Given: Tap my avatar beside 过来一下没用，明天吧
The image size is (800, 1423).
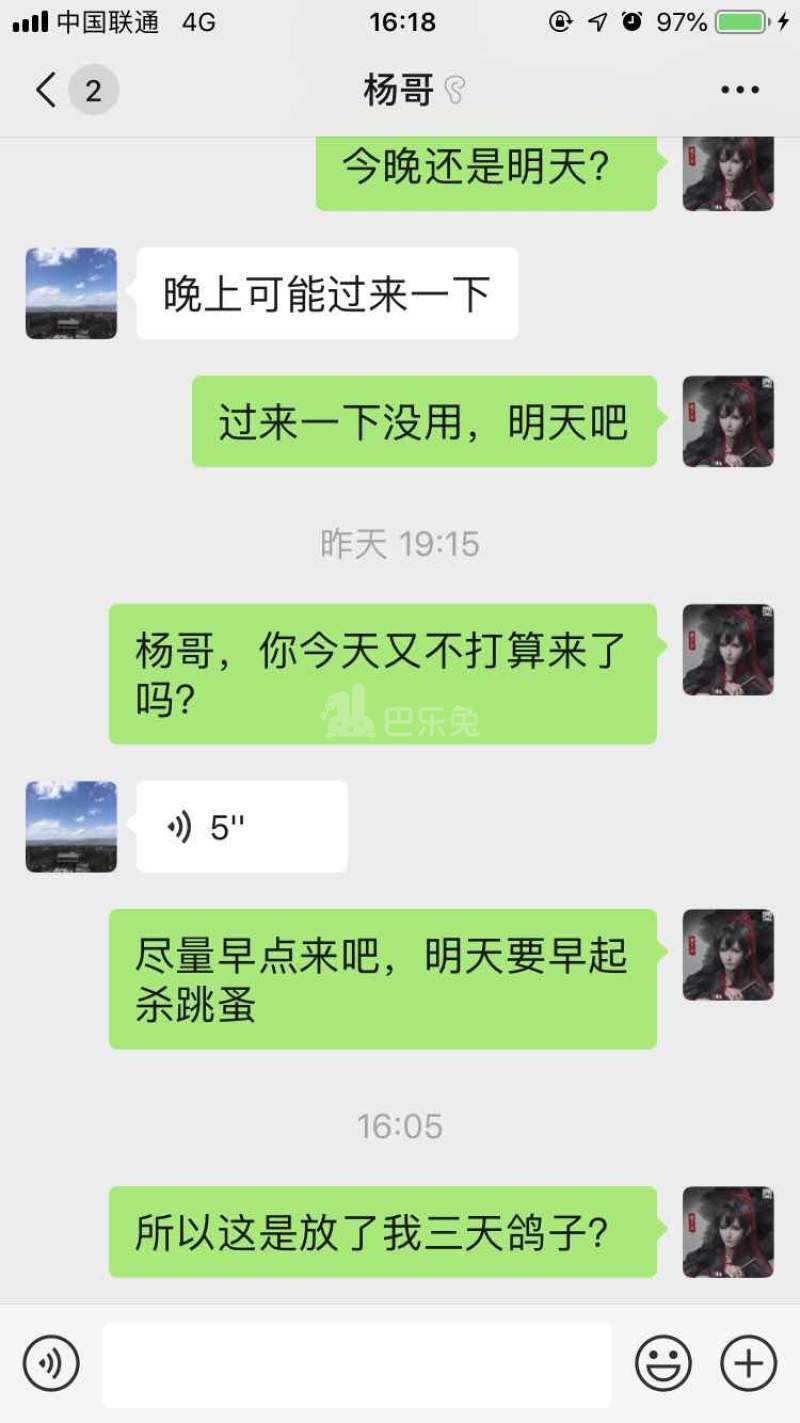Looking at the screenshot, I should tap(728, 421).
